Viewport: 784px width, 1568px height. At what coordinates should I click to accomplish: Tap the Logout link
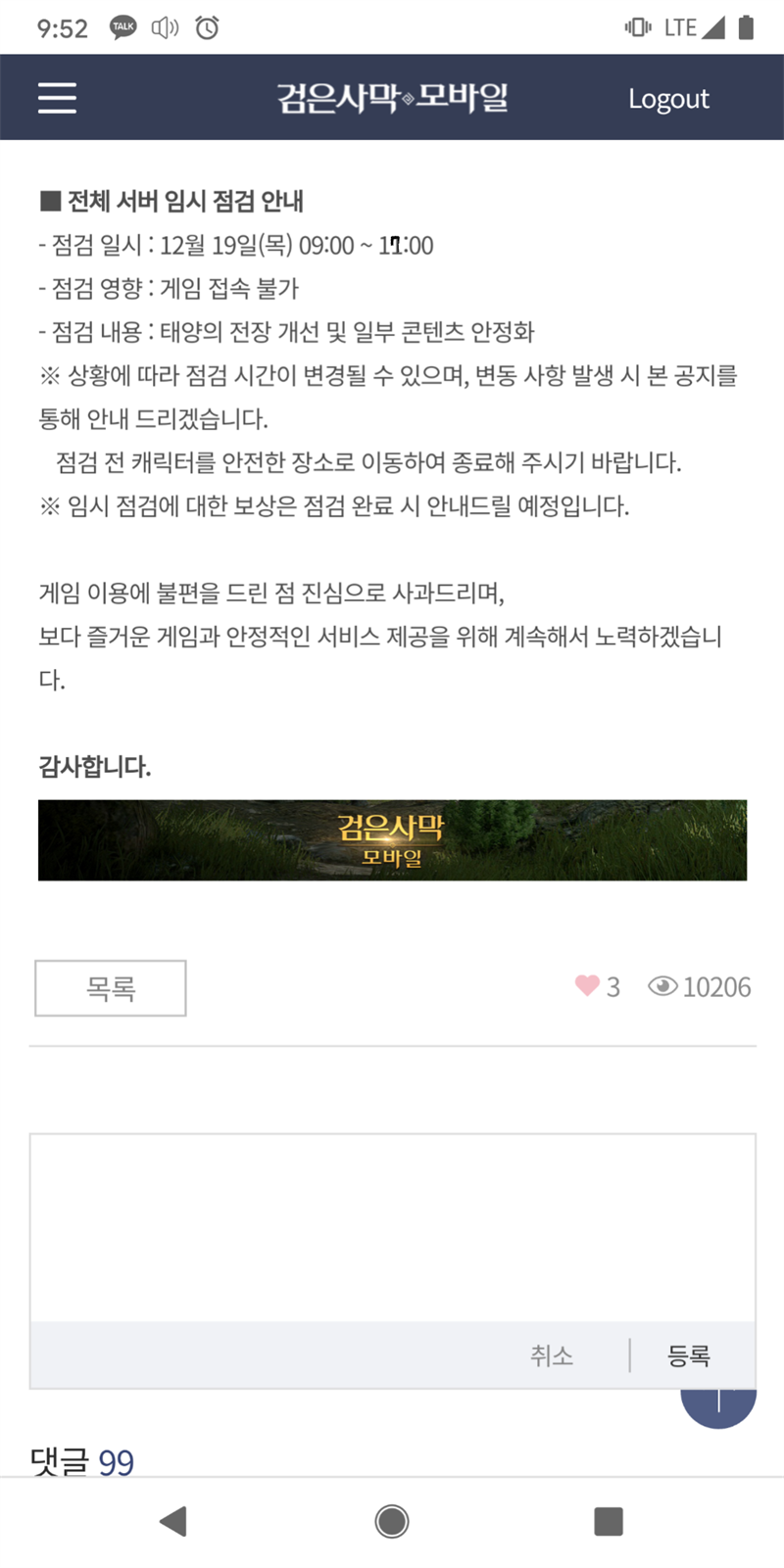click(x=668, y=99)
